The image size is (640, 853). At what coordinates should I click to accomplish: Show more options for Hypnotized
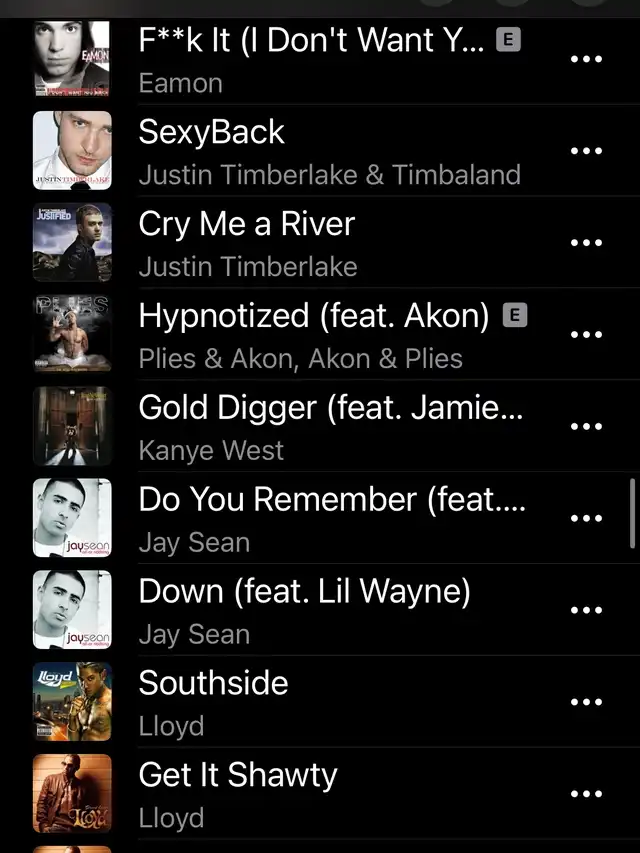pos(586,335)
